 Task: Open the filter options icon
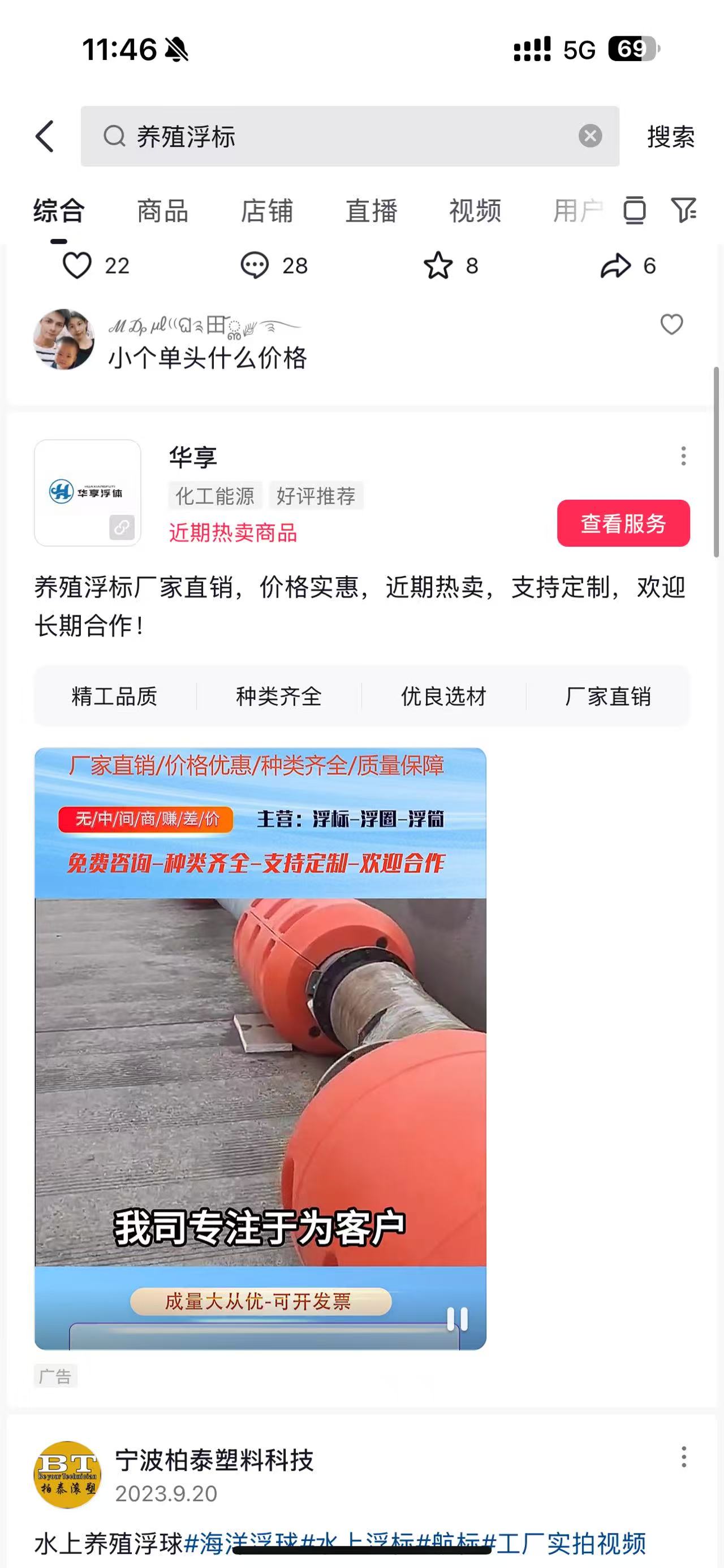[683, 211]
